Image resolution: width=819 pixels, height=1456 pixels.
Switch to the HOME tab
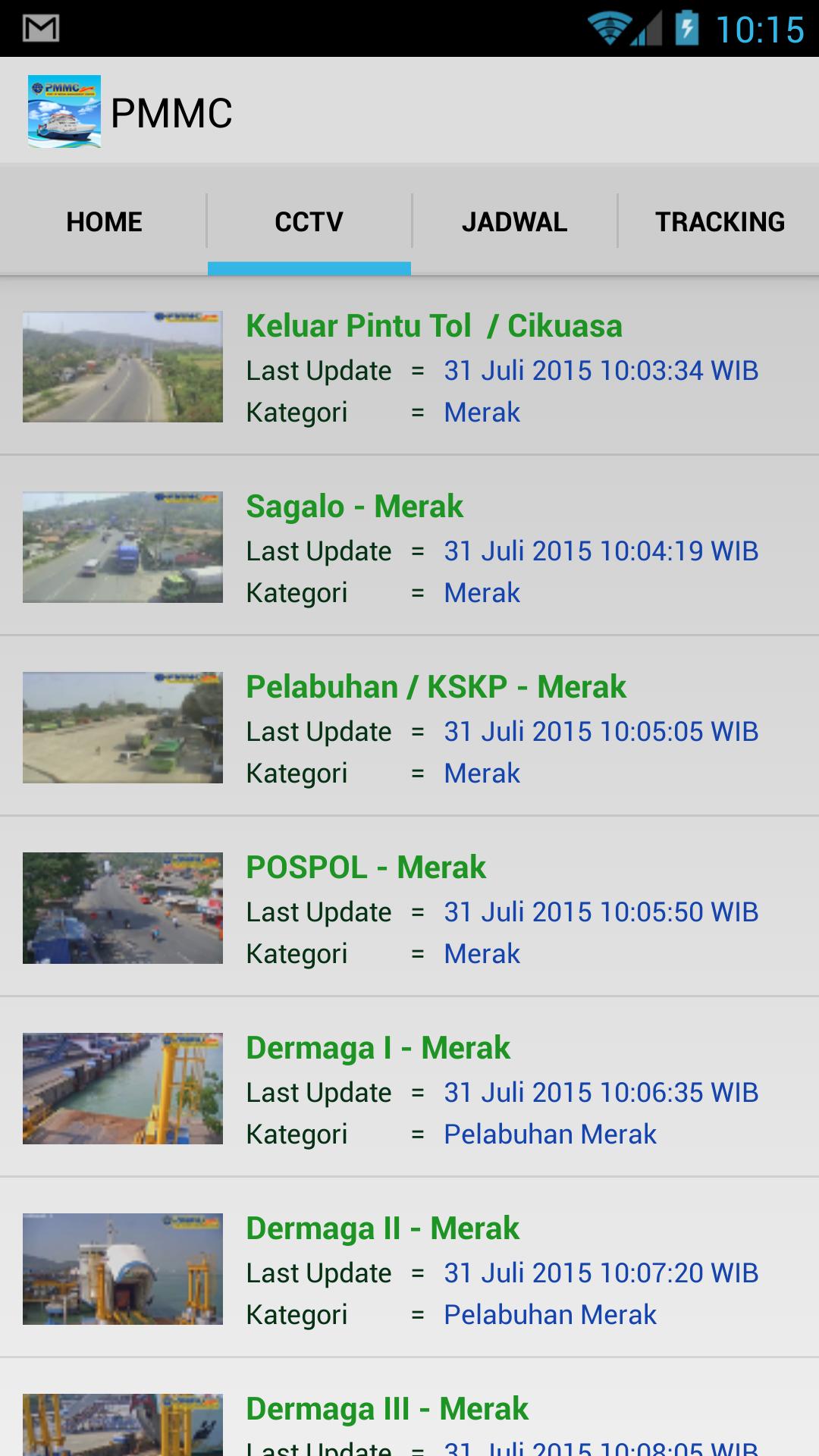click(x=103, y=221)
